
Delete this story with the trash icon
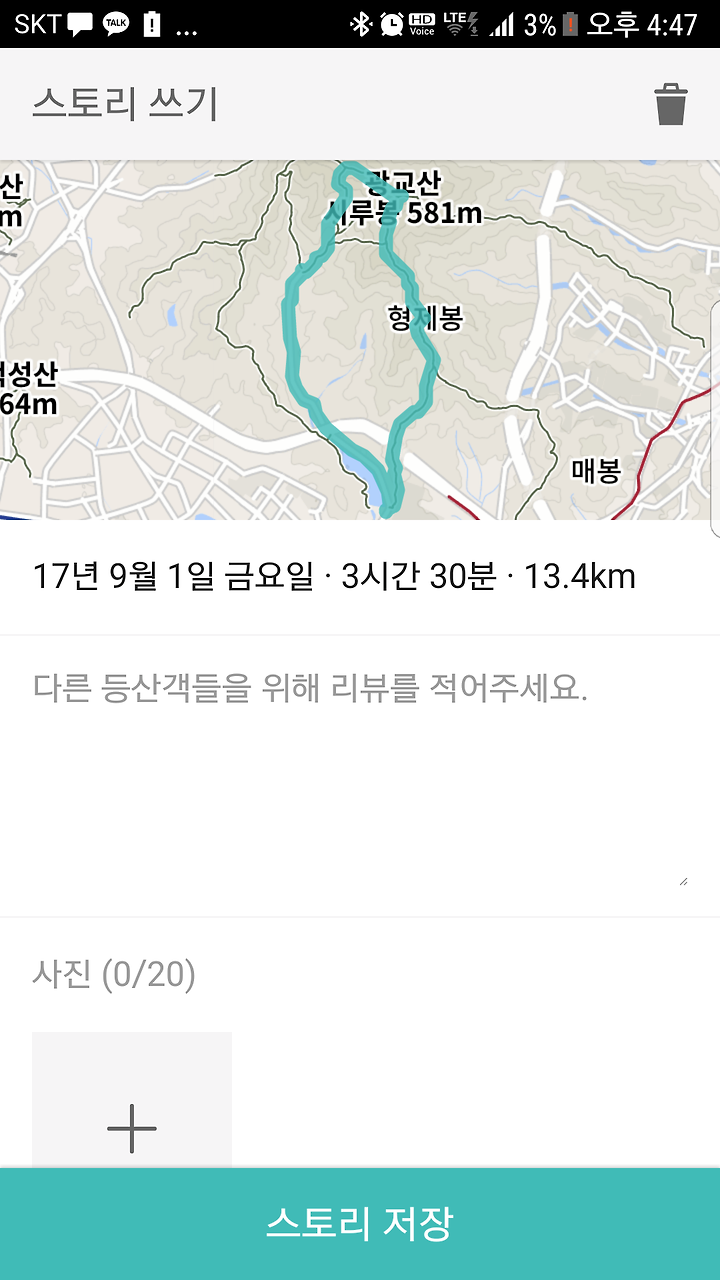click(671, 104)
